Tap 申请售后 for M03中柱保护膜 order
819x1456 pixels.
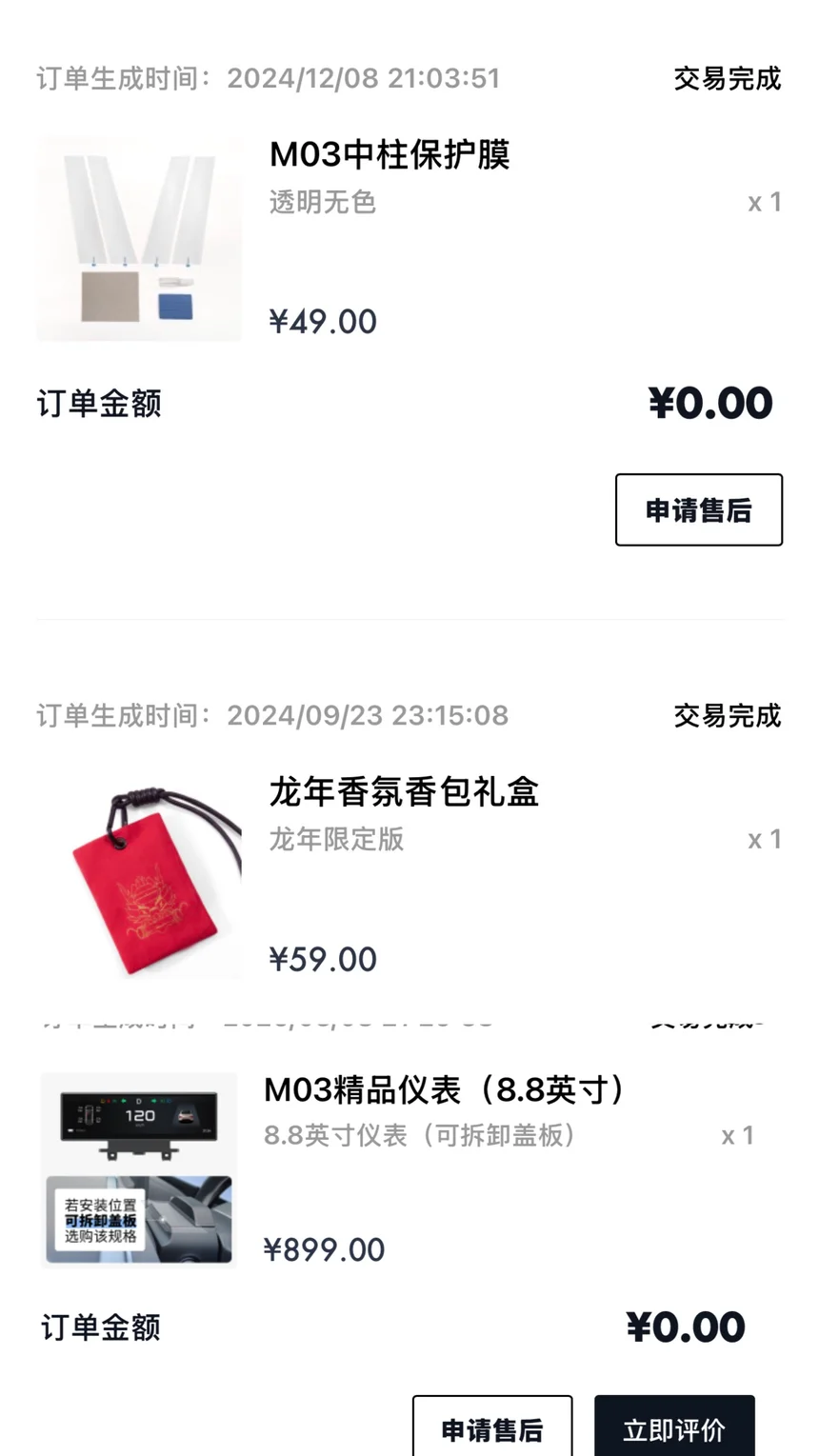698,510
